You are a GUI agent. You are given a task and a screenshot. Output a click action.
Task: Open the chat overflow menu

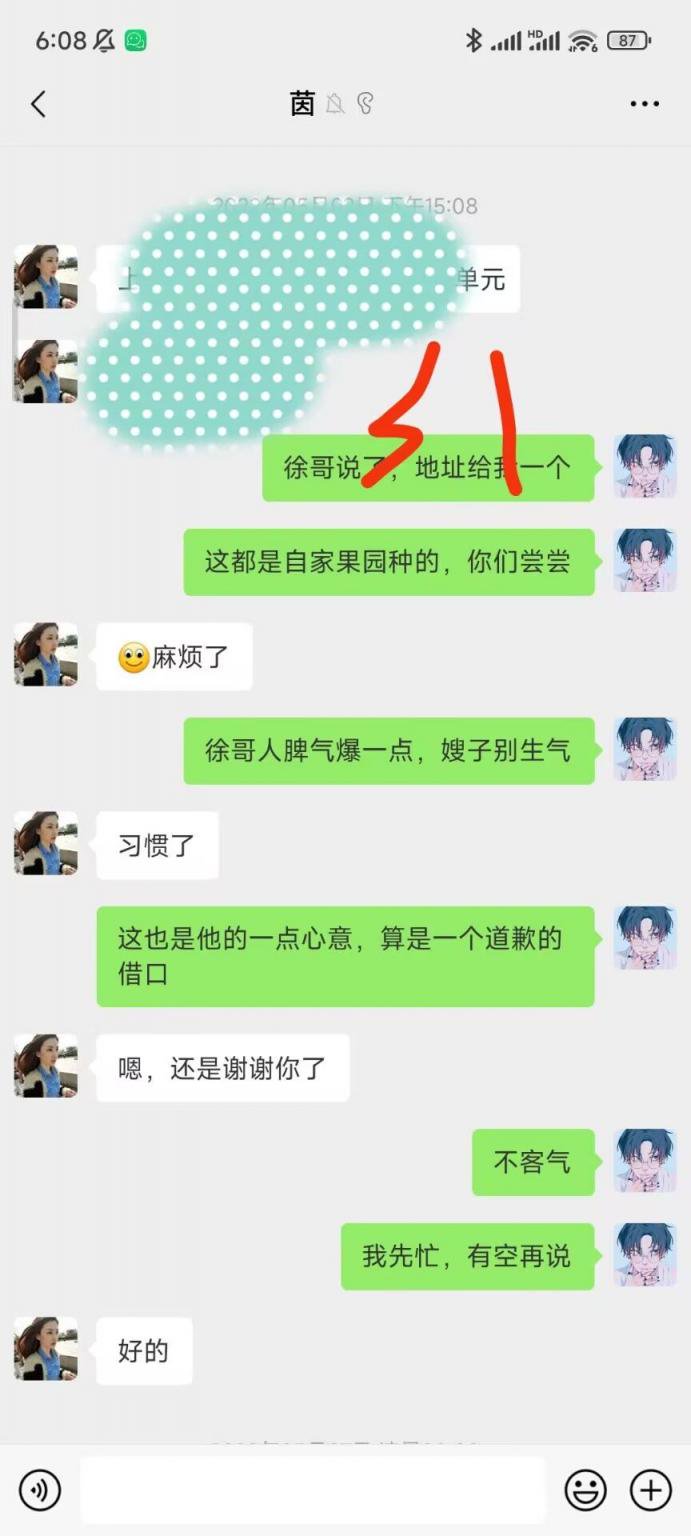644,104
